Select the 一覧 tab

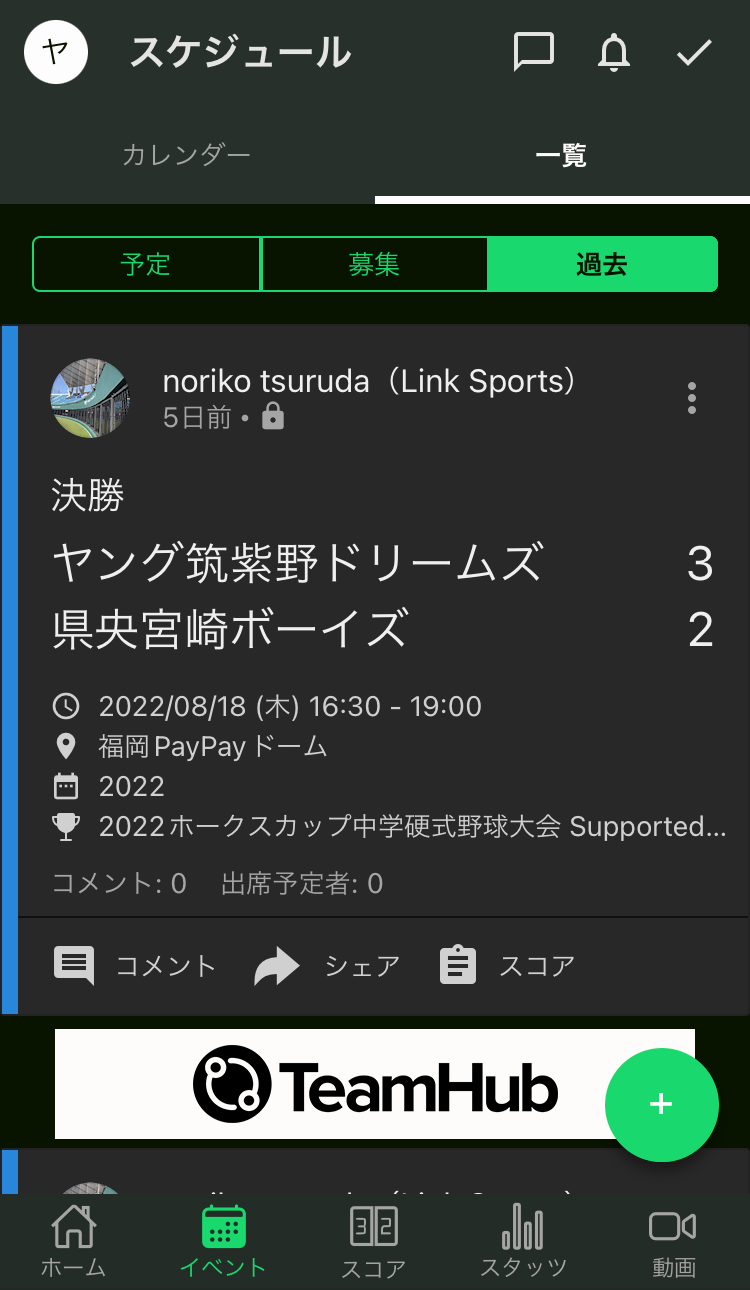[x=561, y=155]
